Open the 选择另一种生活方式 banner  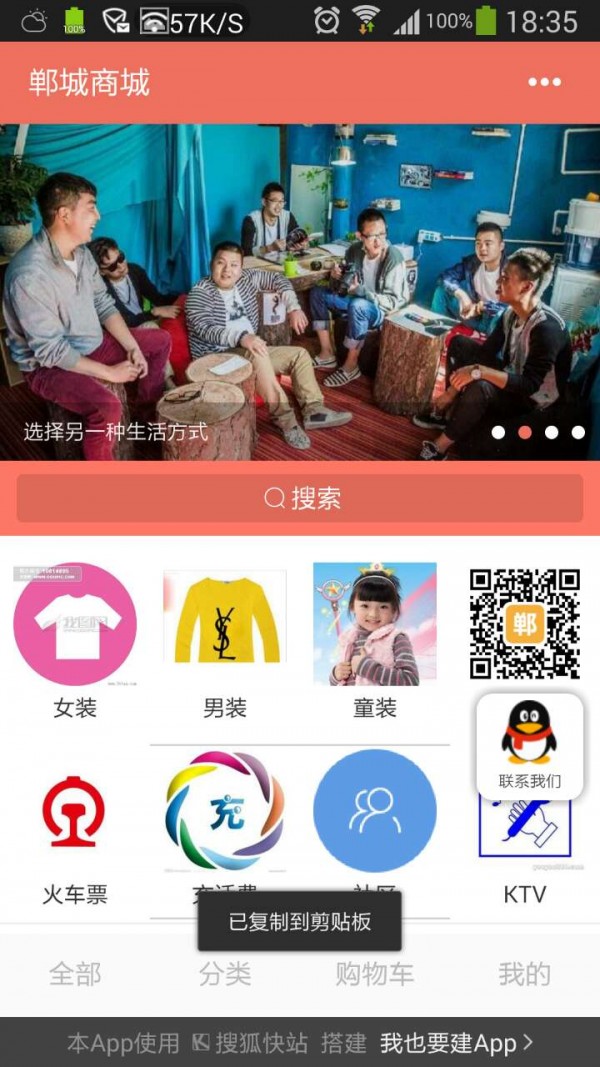(x=300, y=290)
